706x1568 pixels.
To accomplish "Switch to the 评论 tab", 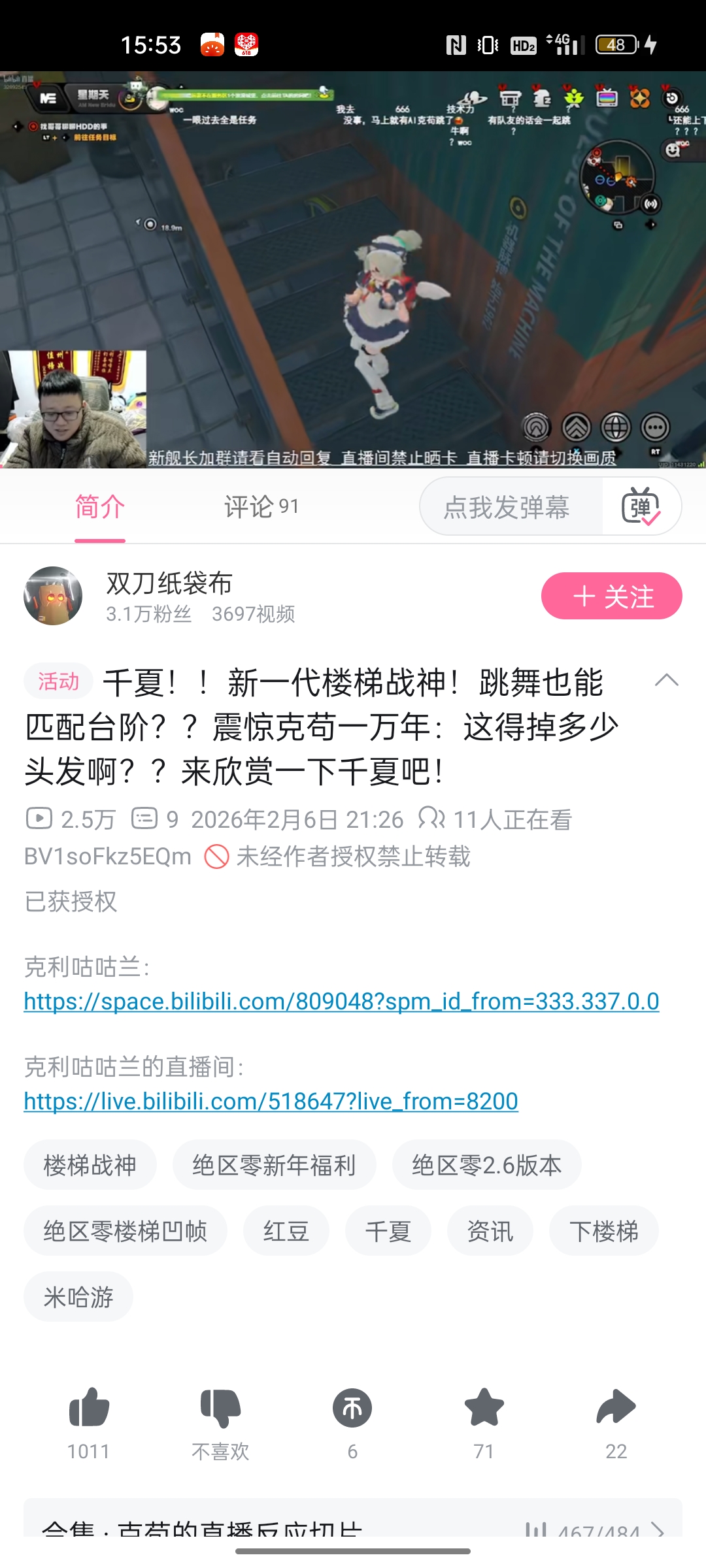I will point(261,507).
